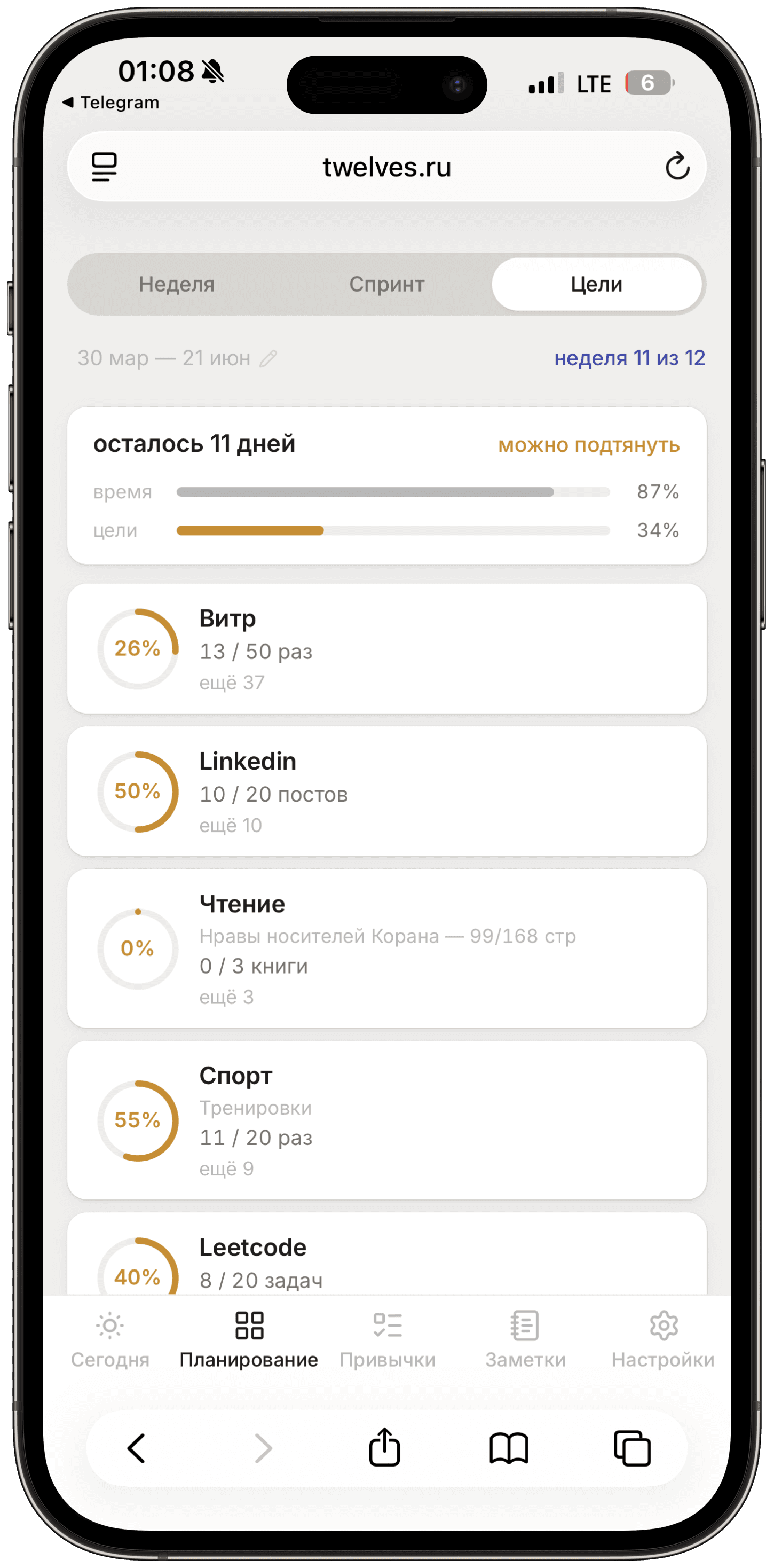
Task: Go to the Сегодня tab
Action: click(110, 1340)
